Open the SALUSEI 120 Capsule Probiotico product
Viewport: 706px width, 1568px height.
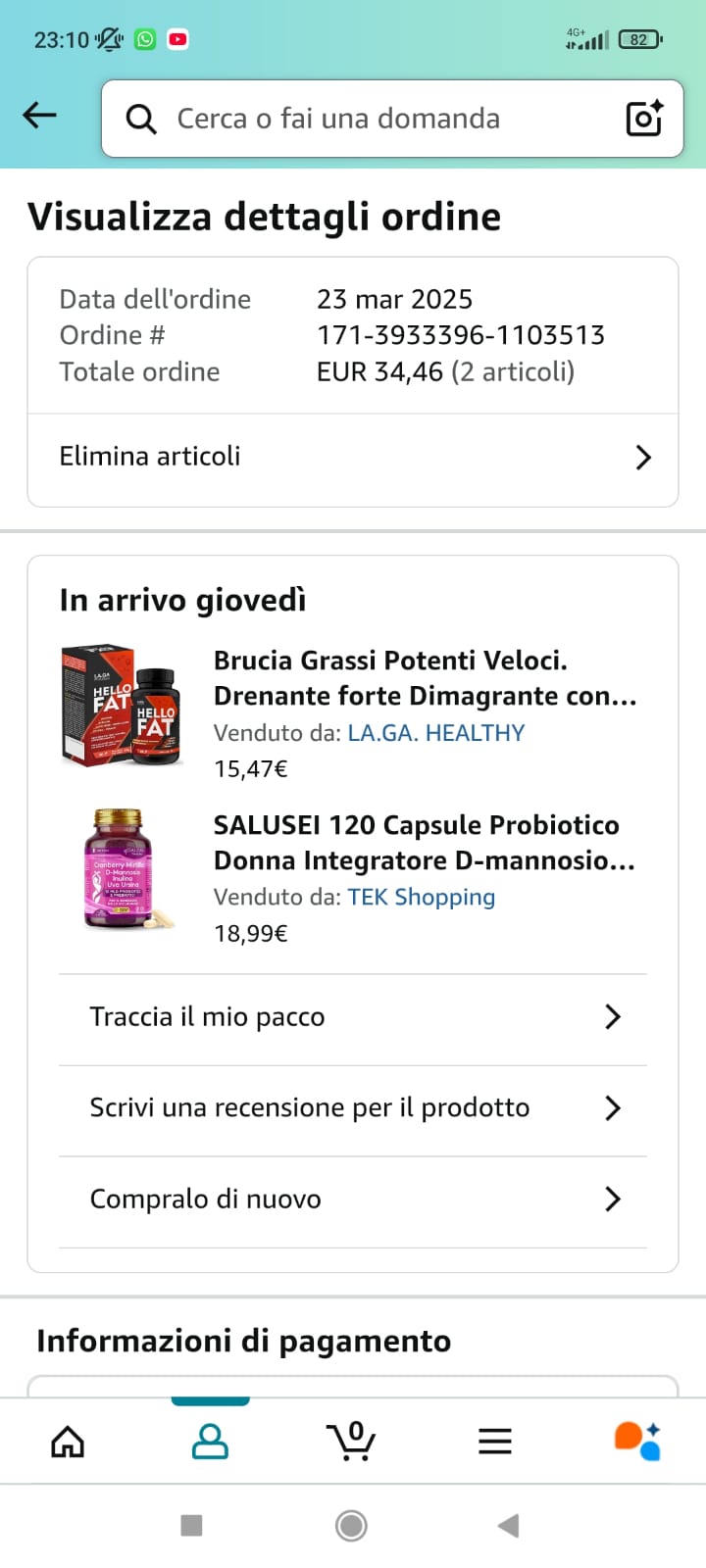click(424, 842)
